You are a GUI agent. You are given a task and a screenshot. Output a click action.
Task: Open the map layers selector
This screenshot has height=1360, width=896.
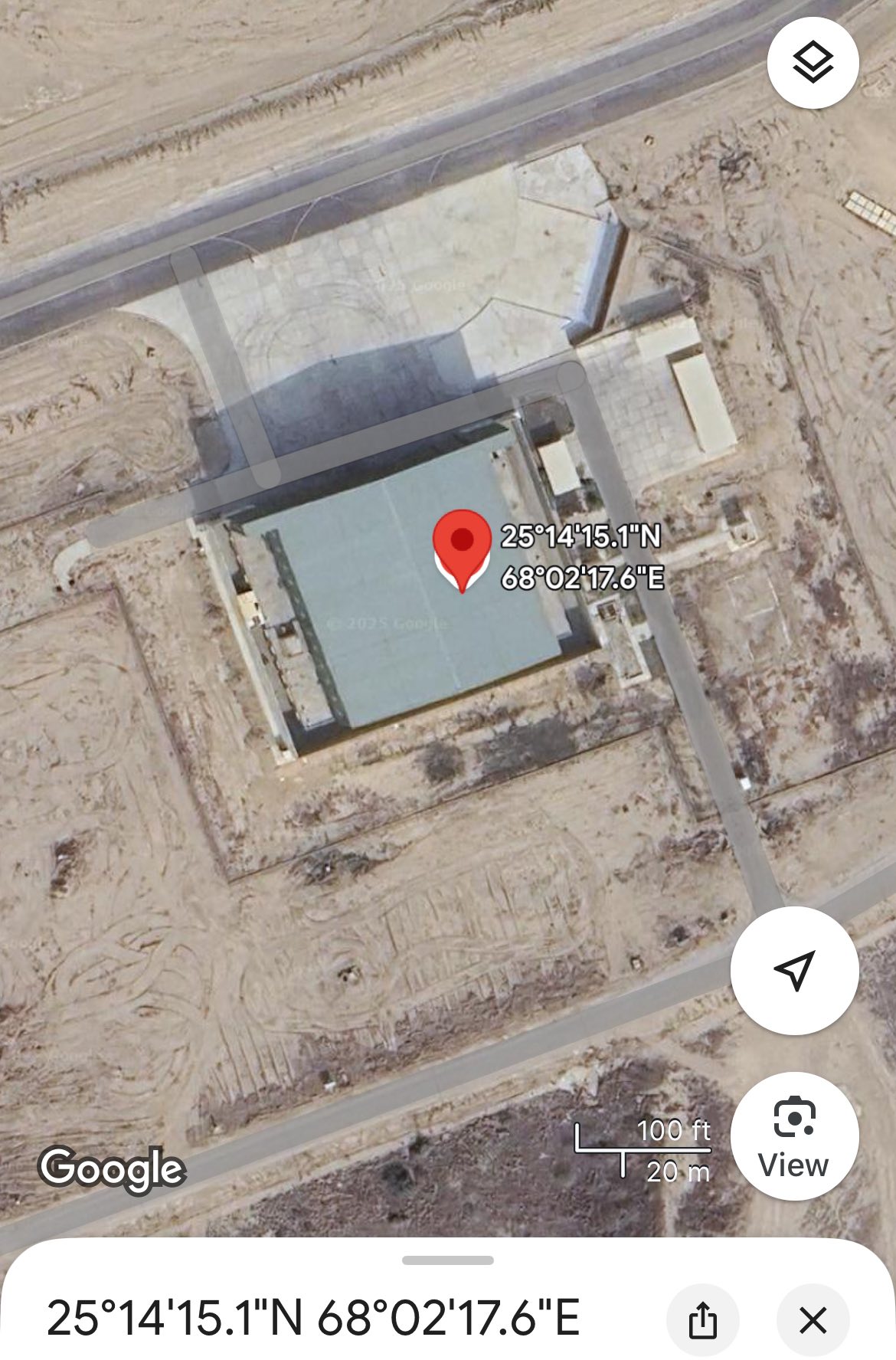[813, 63]
